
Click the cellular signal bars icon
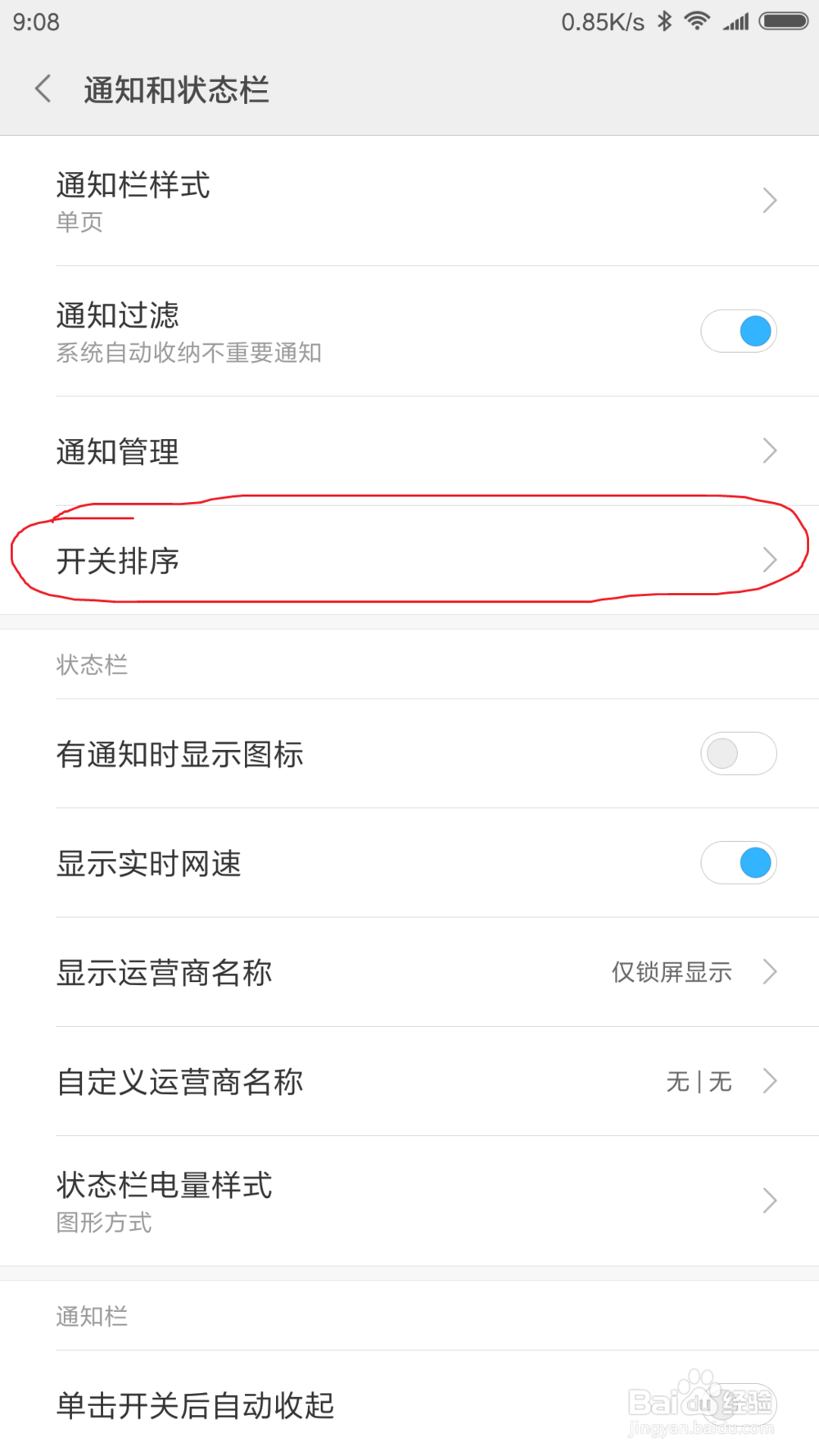tap(735, 22)
